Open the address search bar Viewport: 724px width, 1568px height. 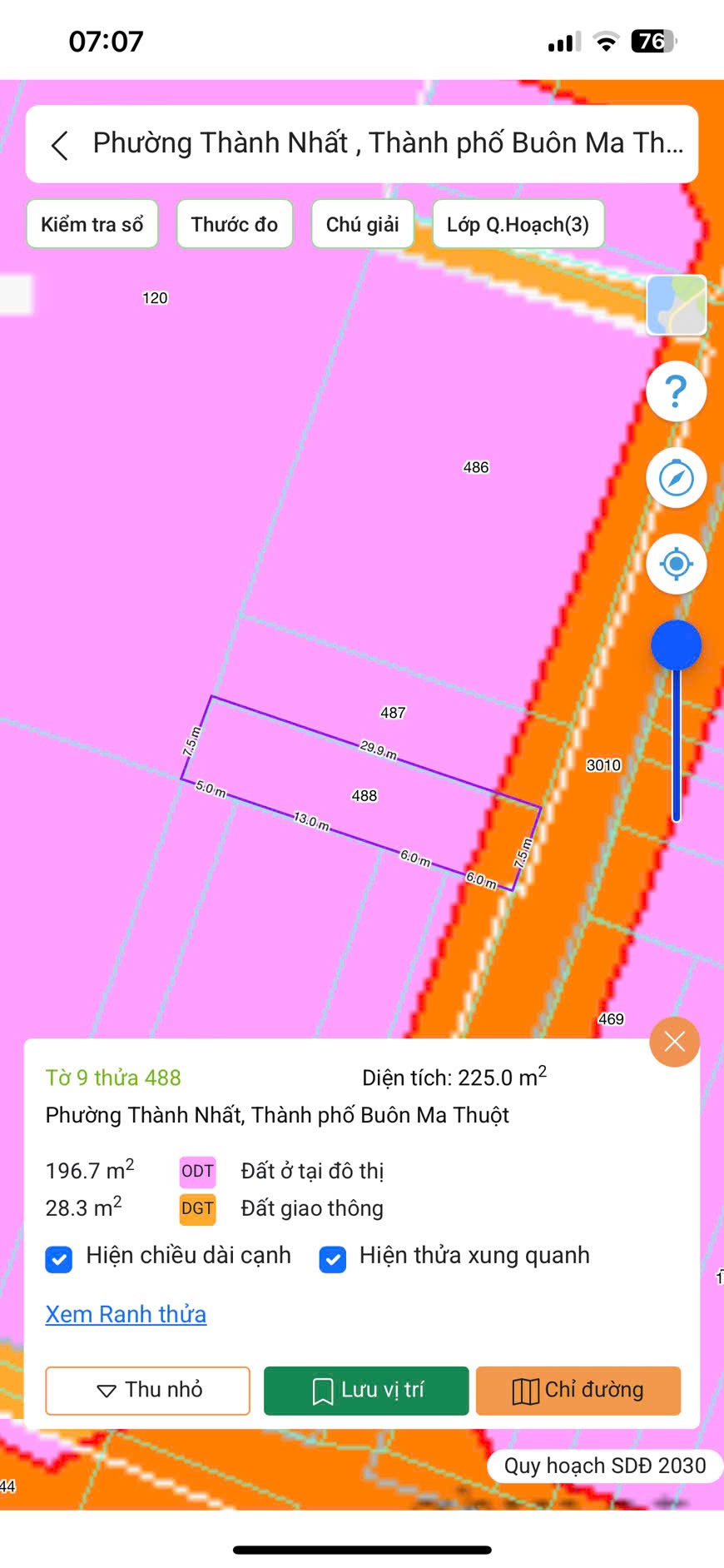(x=387, y=144)
